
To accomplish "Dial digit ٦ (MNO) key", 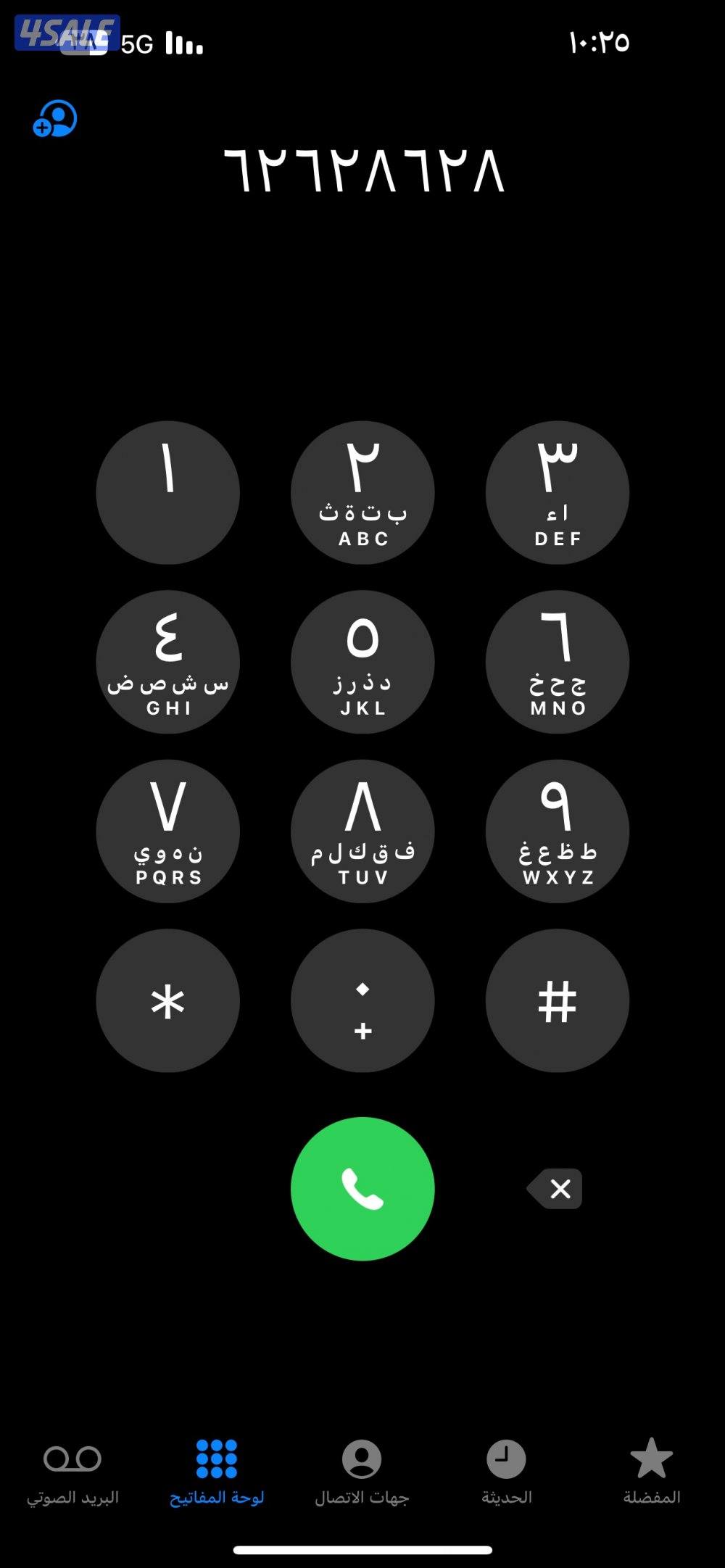I will [557, 662].
